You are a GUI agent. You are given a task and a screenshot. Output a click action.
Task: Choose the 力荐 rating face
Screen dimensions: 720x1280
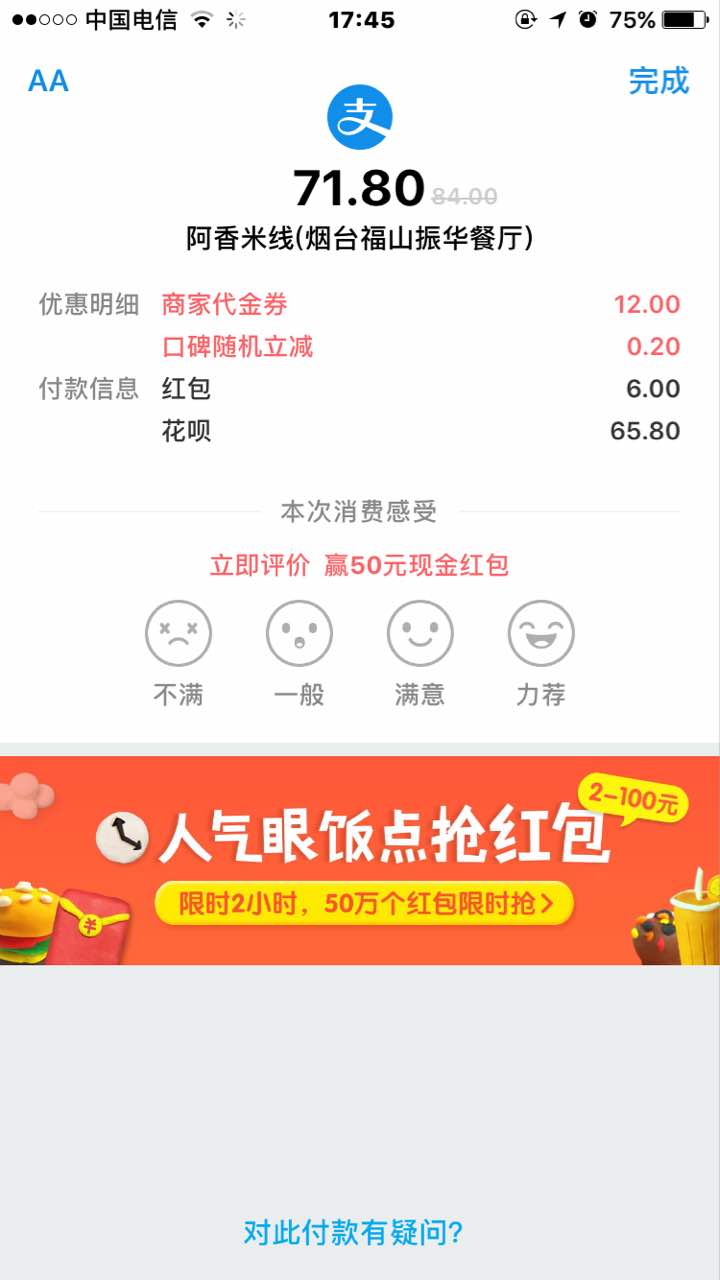tap(541, 634)
